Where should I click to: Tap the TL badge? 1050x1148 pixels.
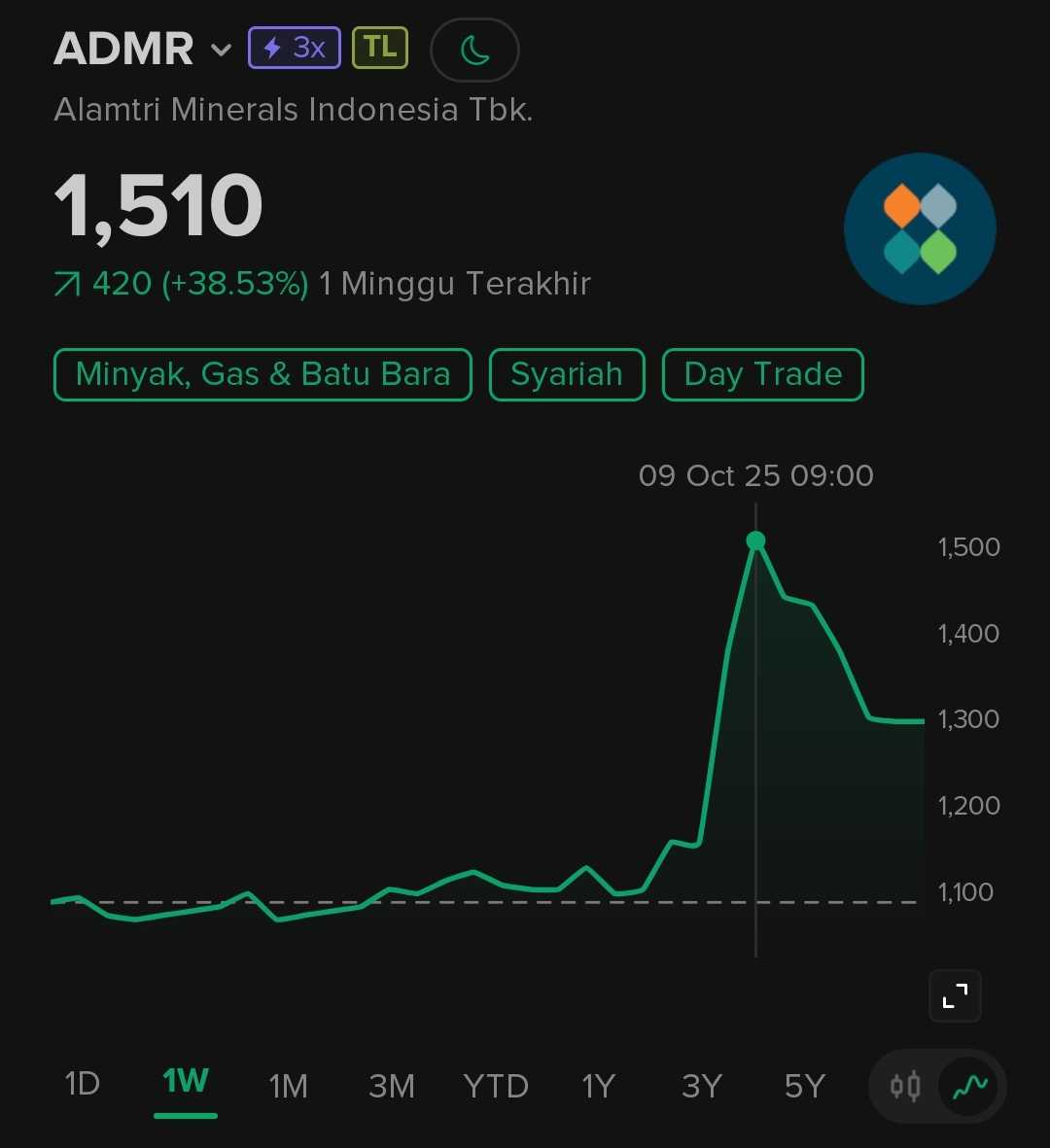tap(380, 48)
